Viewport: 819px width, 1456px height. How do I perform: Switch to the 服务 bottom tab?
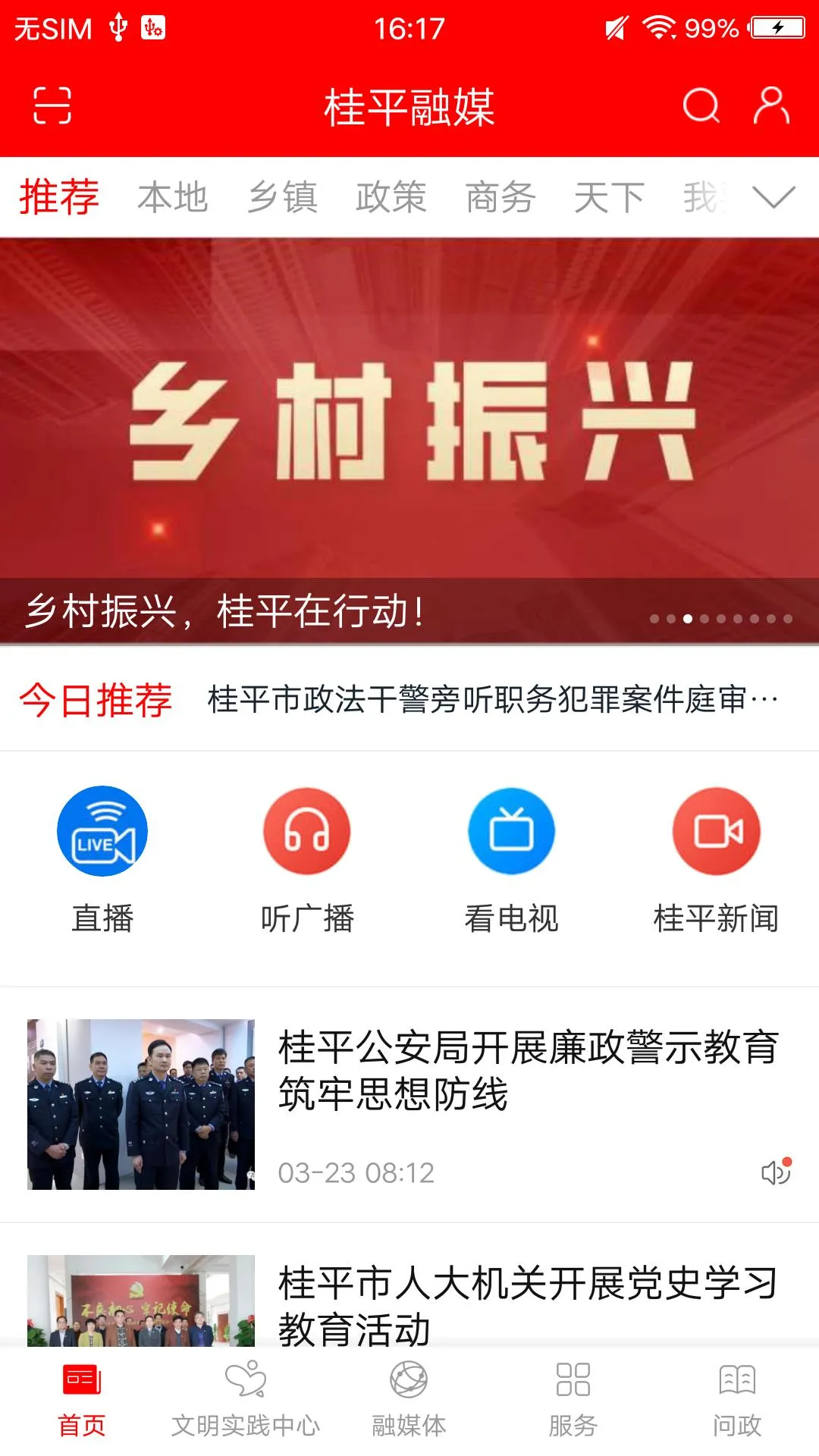[573, 1400]
